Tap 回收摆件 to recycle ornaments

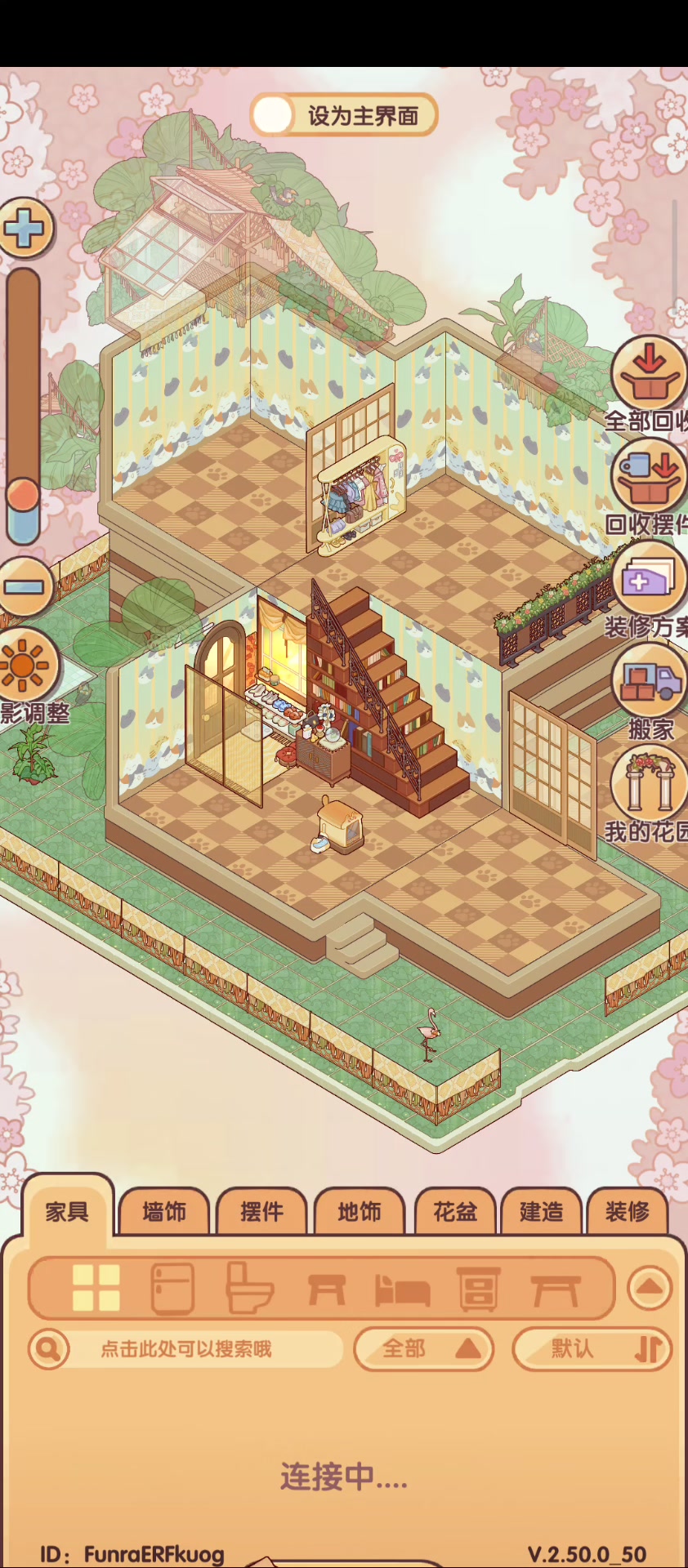pyautogui.click(x=650, y=478)
